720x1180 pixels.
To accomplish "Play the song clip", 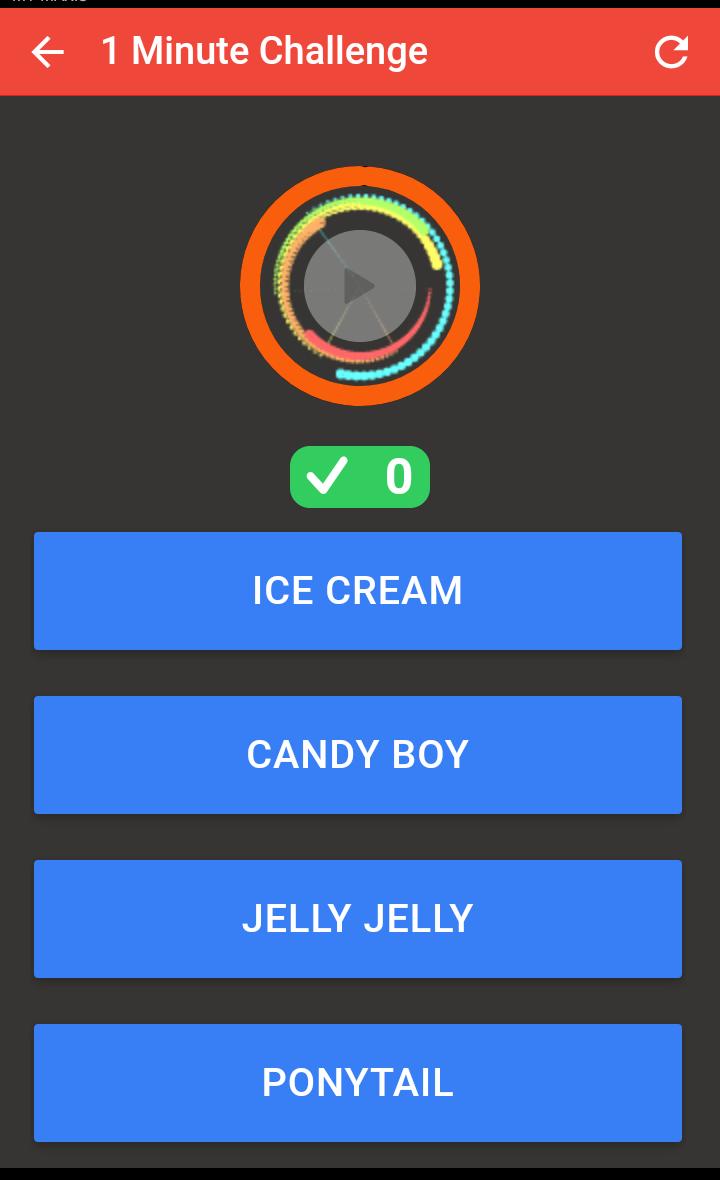I will click(x=360, y=286).
